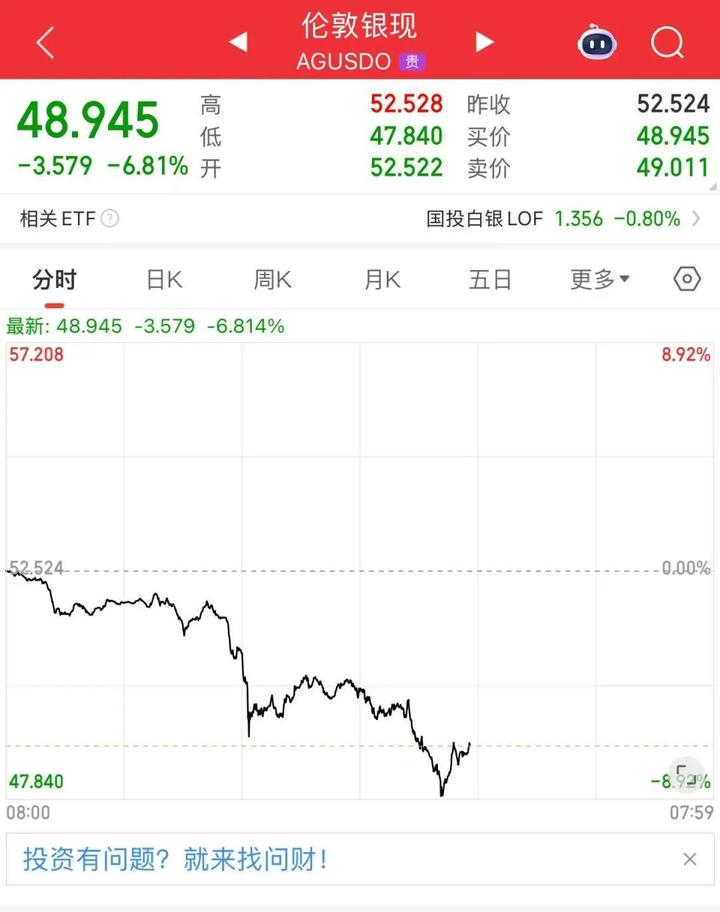View the 月K chart tab
This screenshot has width=720, height=912.
pyautogui.click(x=381, y=280)
